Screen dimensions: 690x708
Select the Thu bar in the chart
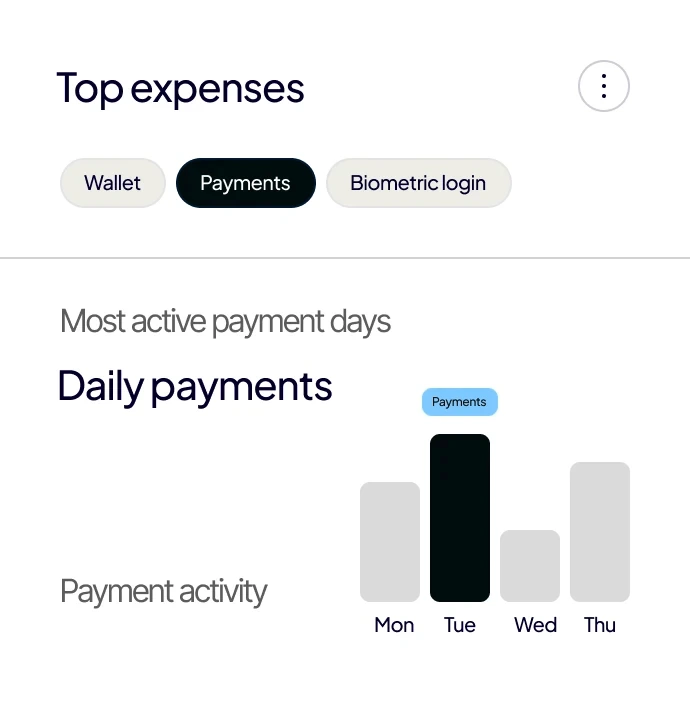600,531
